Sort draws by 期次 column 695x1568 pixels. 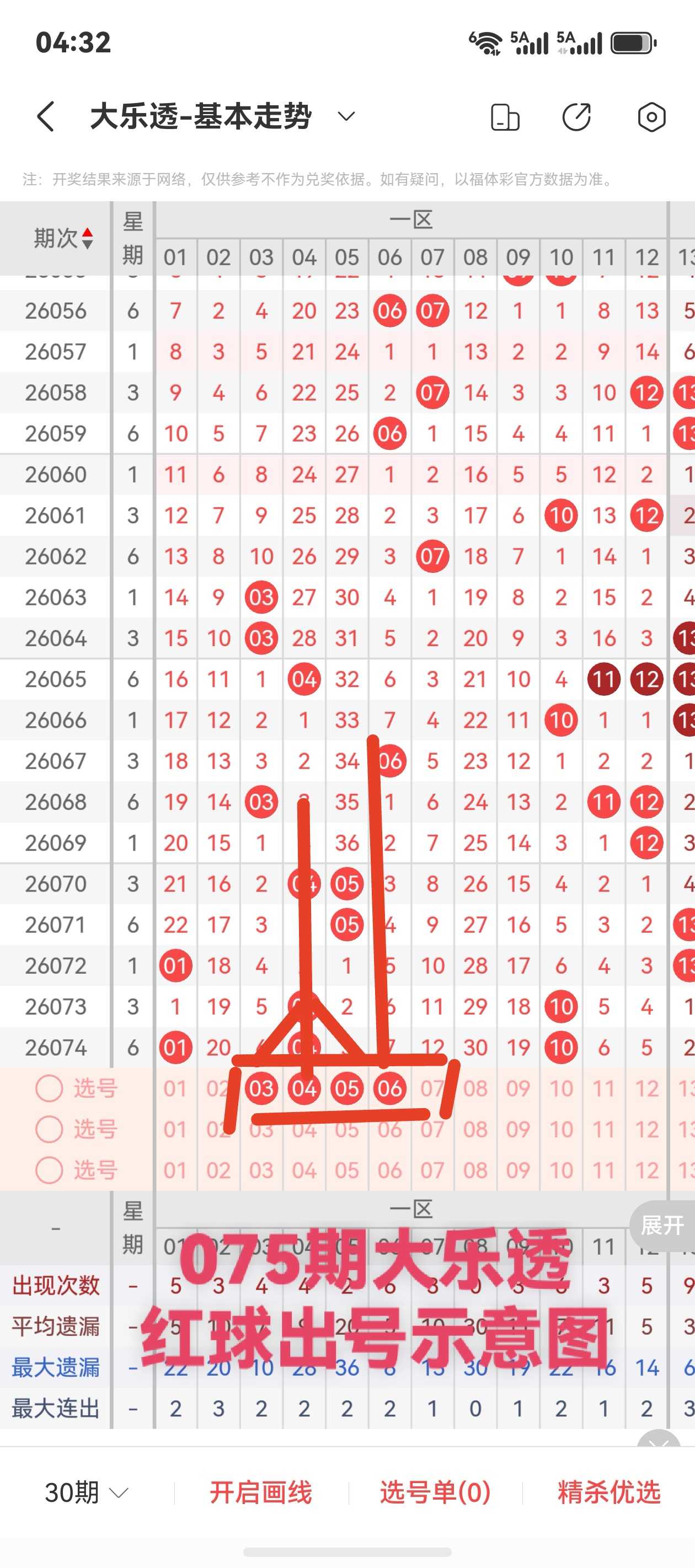63,238
